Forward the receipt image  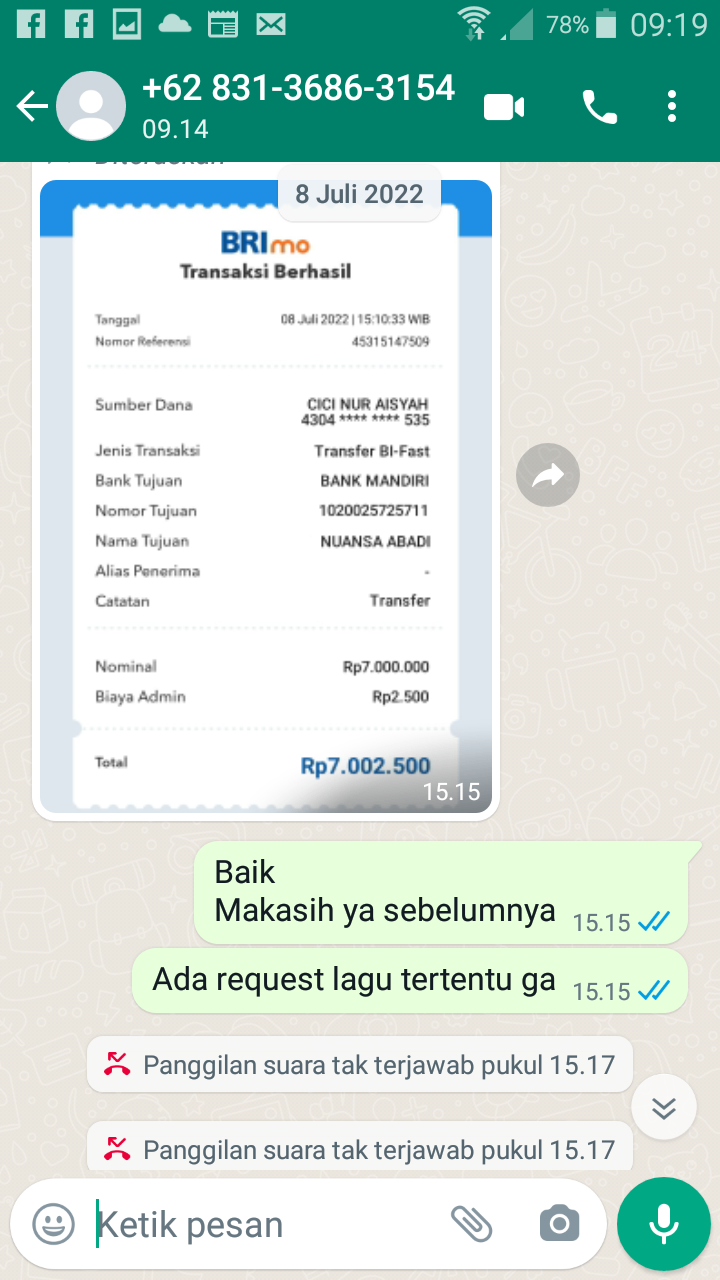[x=547, y=477]
